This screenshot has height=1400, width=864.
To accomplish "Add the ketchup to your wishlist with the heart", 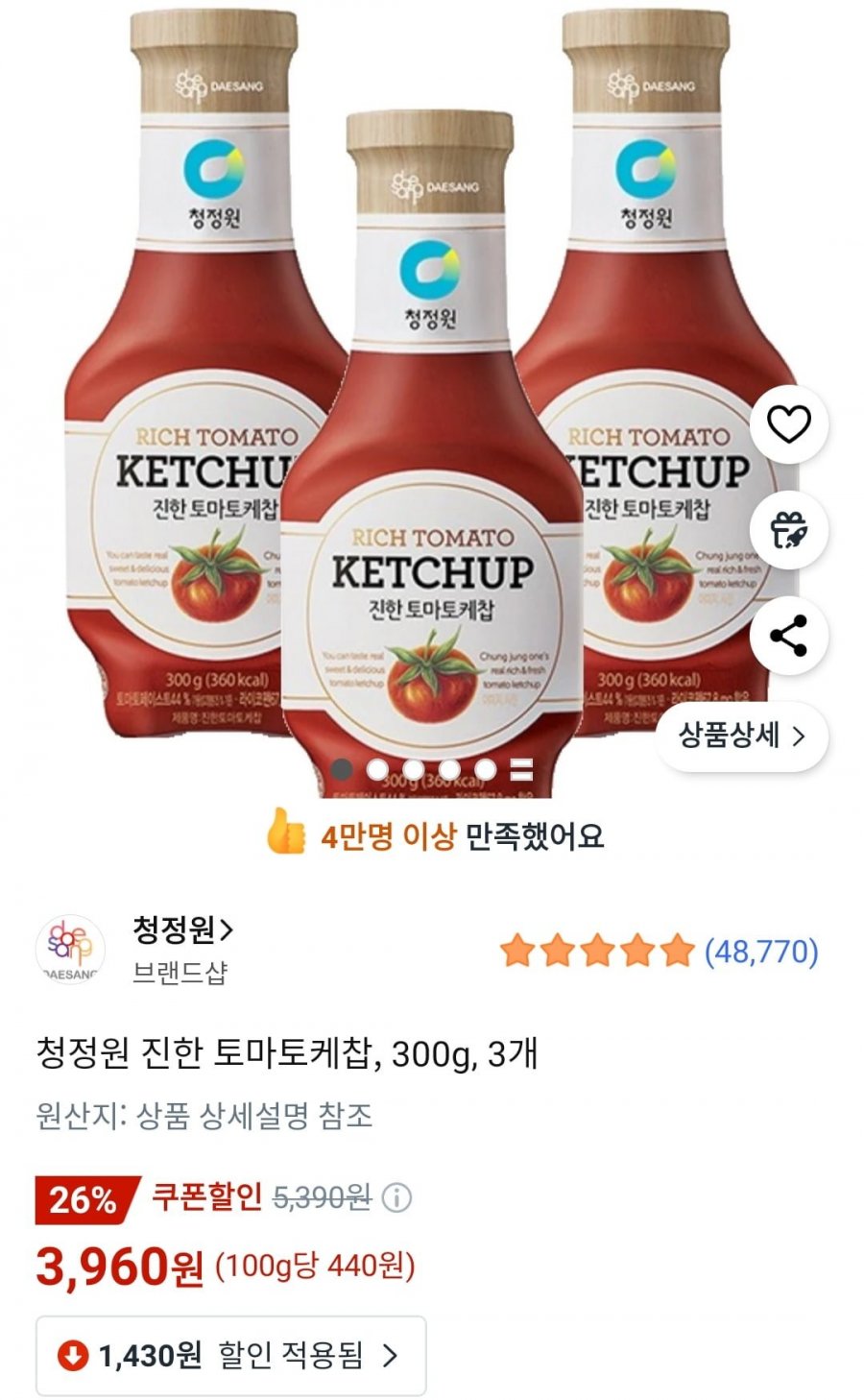I will point(788,423).
